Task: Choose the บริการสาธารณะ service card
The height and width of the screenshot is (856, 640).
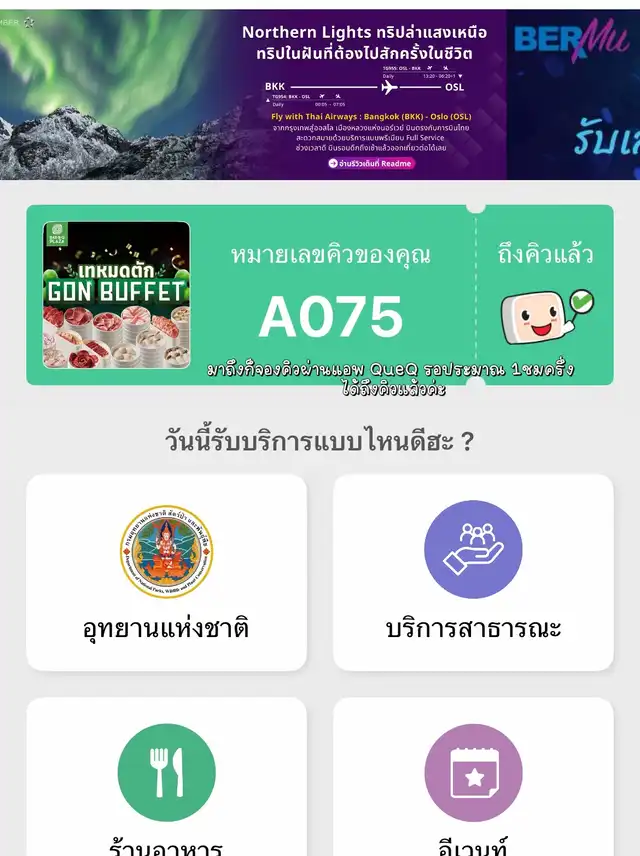Action: (473, 572)
